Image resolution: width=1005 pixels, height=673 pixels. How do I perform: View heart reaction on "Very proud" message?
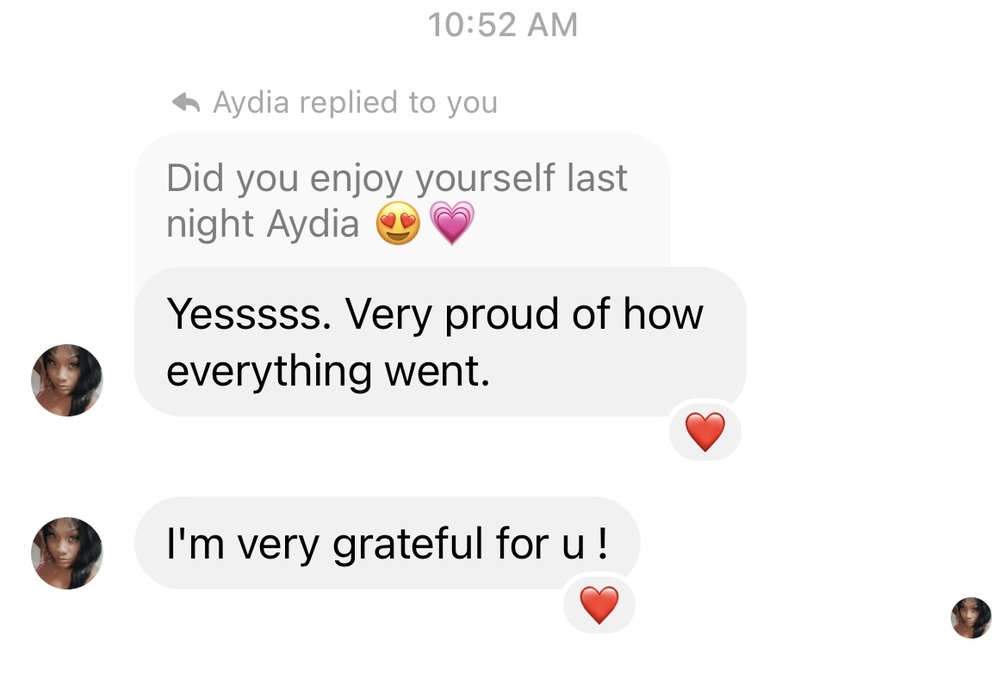pos(704,432)
